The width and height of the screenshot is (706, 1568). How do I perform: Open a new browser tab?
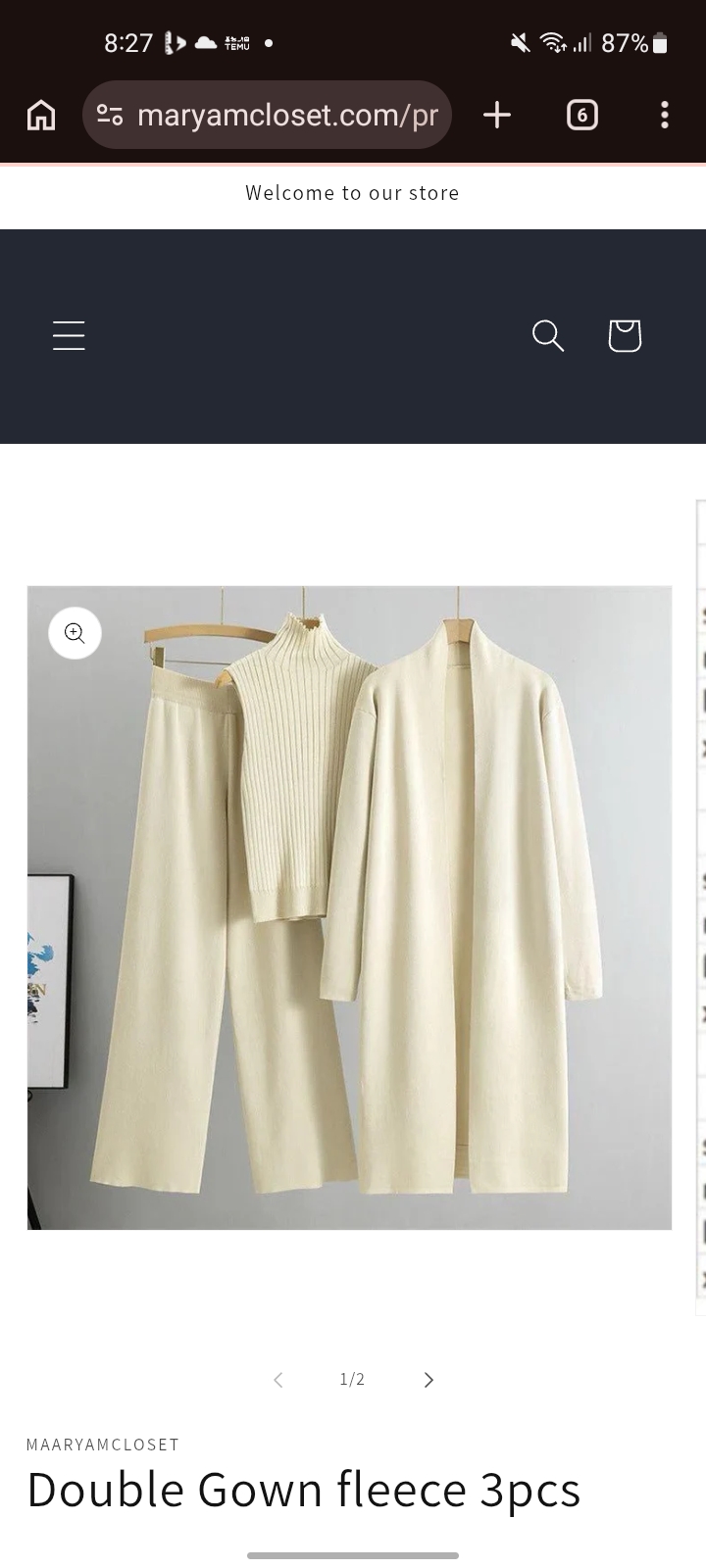497,116
